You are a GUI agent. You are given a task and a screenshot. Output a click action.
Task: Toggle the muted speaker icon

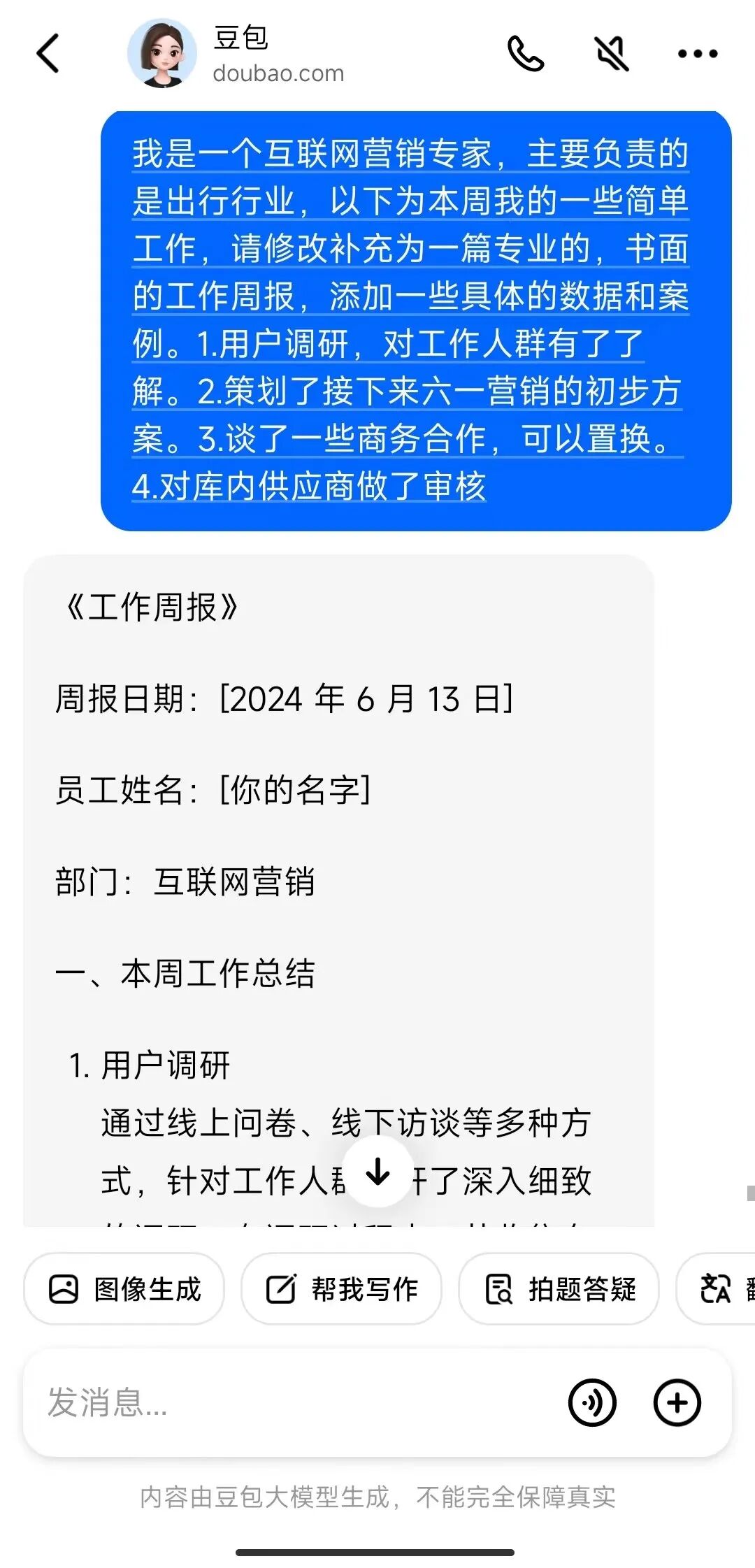[x=612, y=53]
